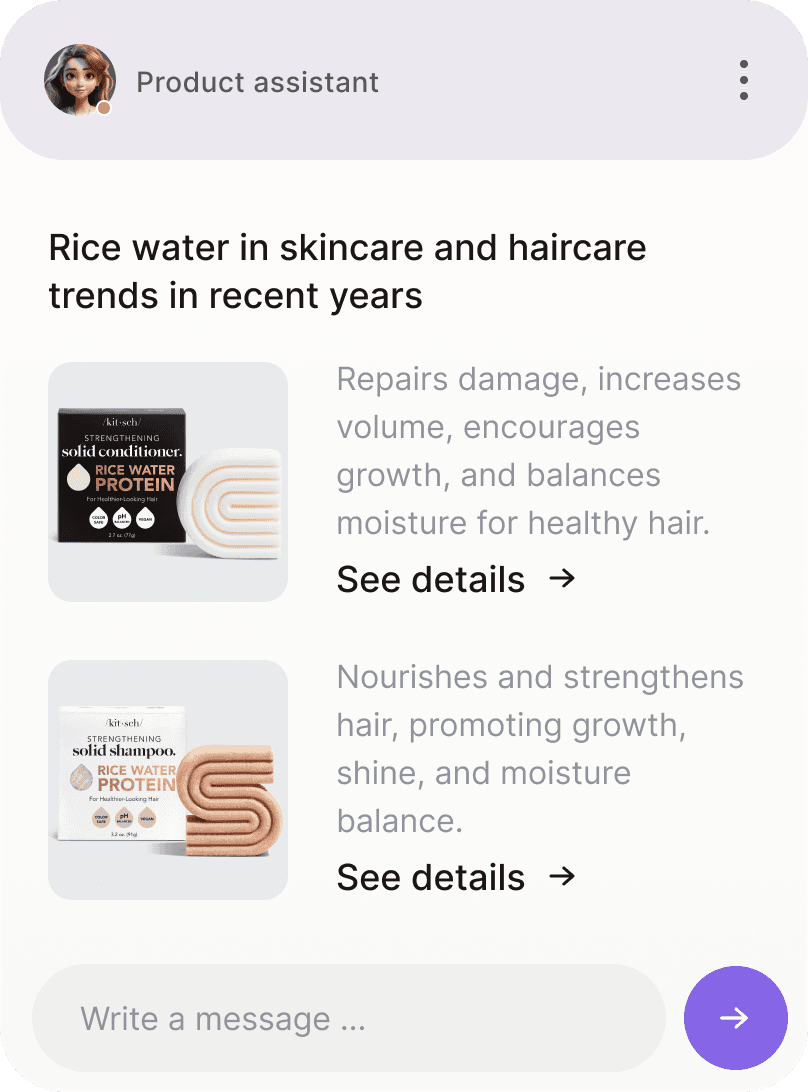
Task: Click the rice water trends heading
Action: (348, 272)
